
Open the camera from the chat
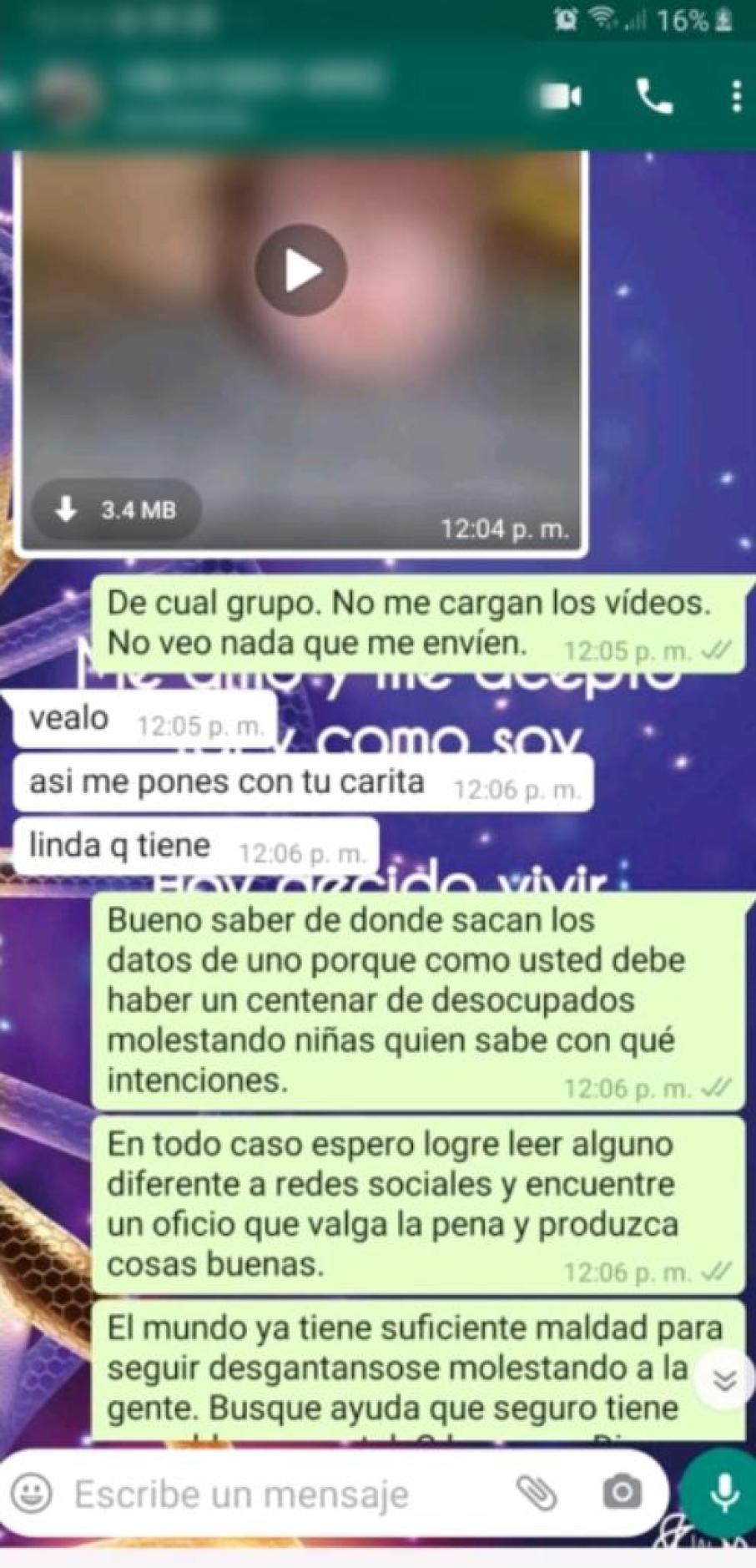[x=622, y=1494]
